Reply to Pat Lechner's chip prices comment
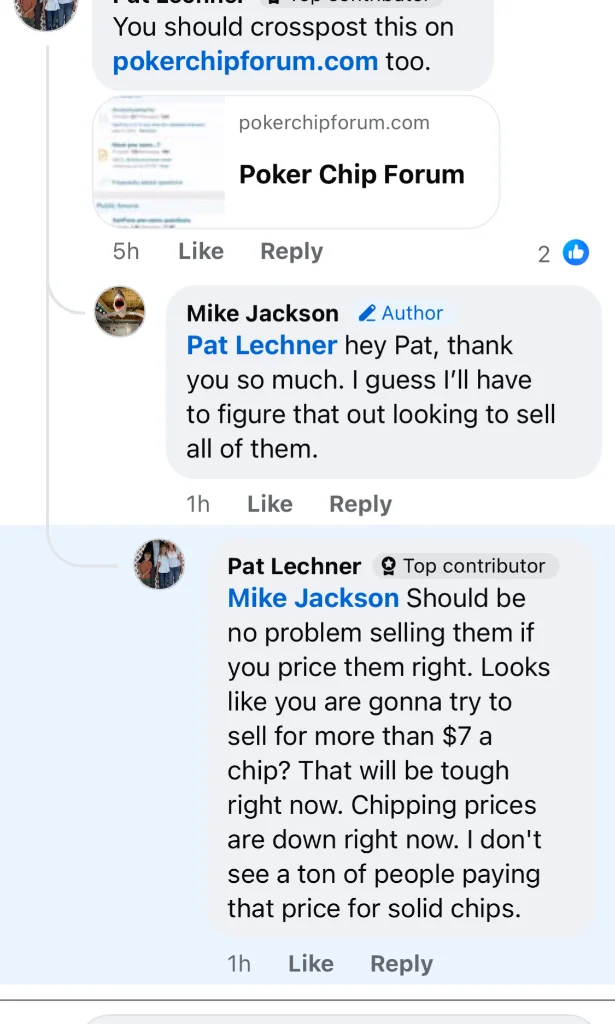 click(x=402, y=964)
